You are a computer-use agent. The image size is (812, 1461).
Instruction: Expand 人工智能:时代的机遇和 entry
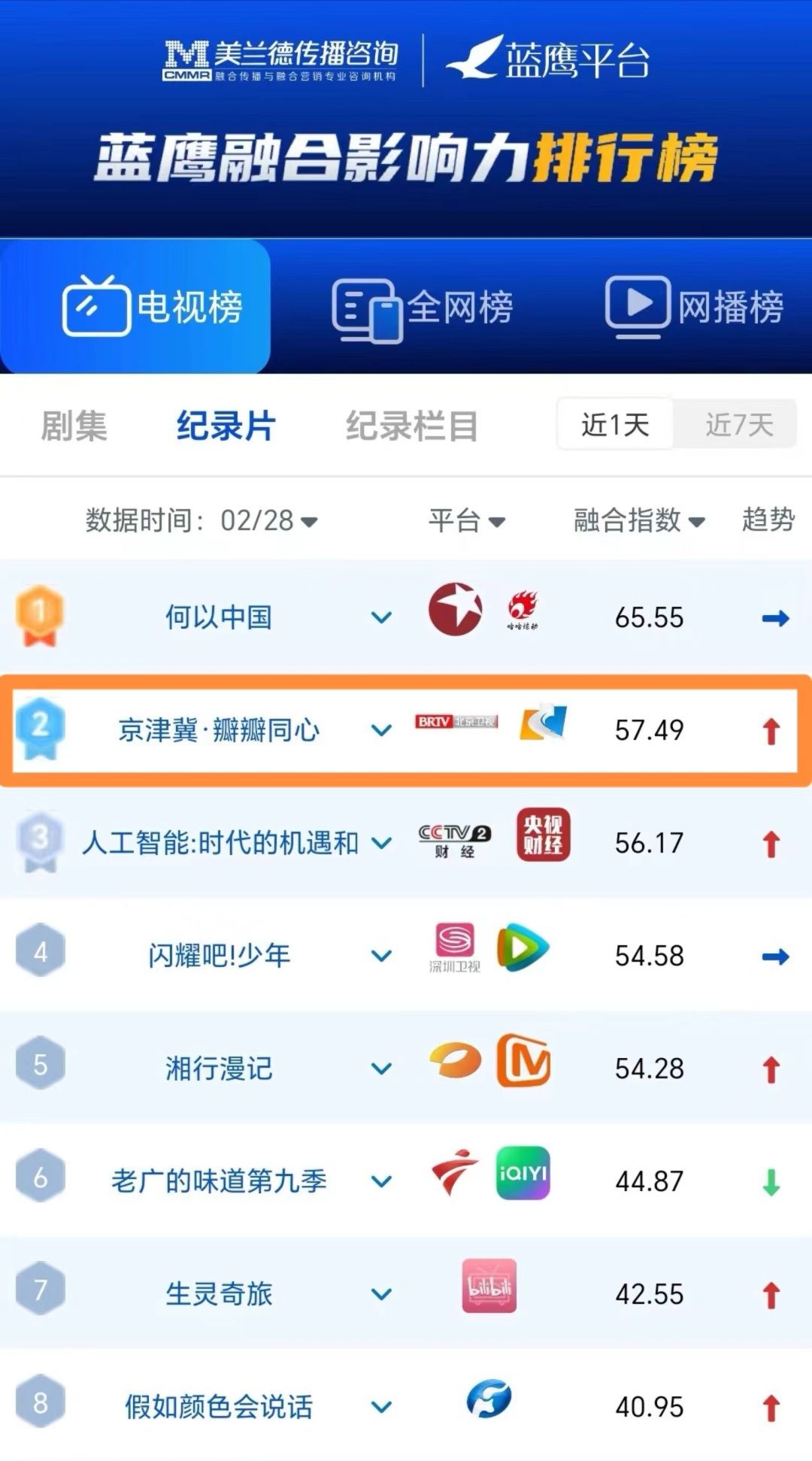pos(382,844)
